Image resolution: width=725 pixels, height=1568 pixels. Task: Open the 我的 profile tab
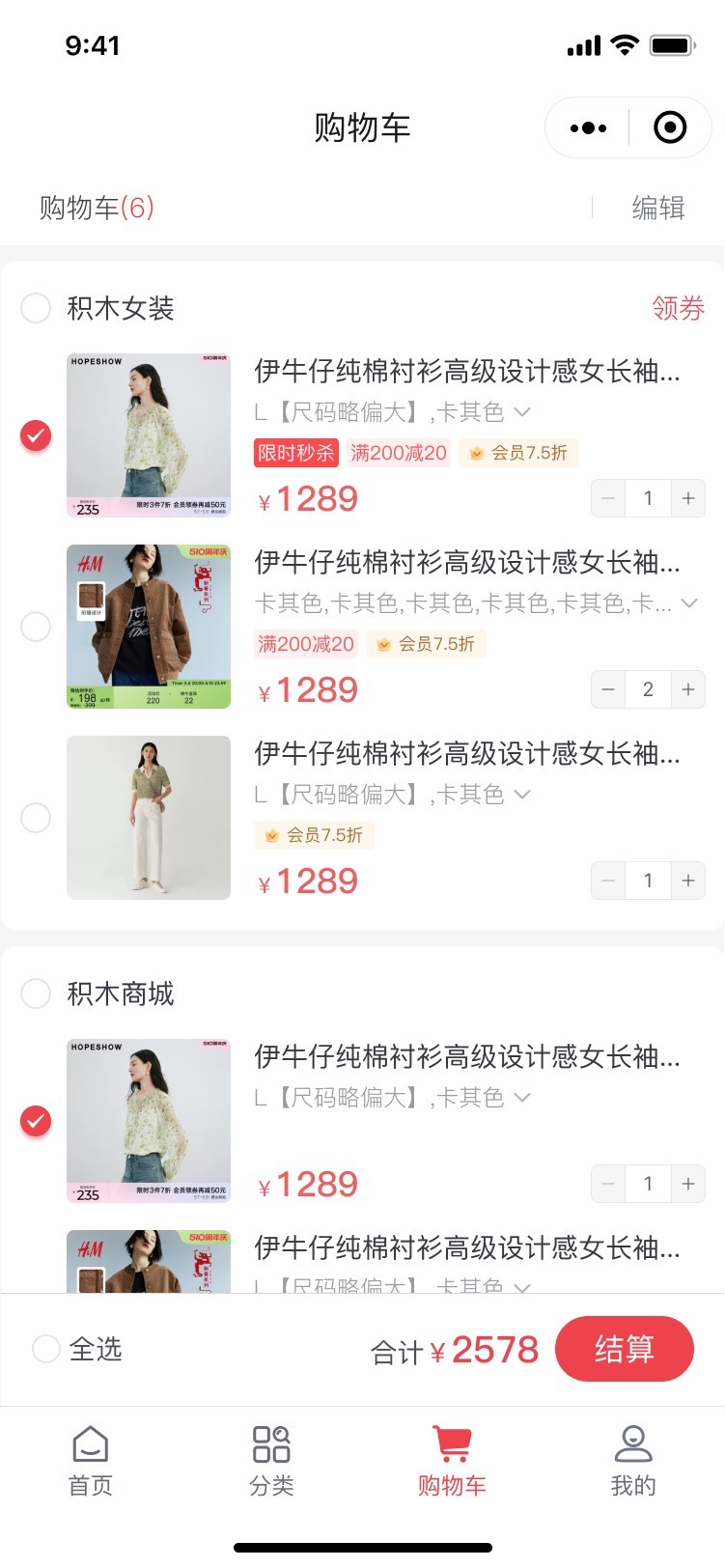pos(633,1461)
